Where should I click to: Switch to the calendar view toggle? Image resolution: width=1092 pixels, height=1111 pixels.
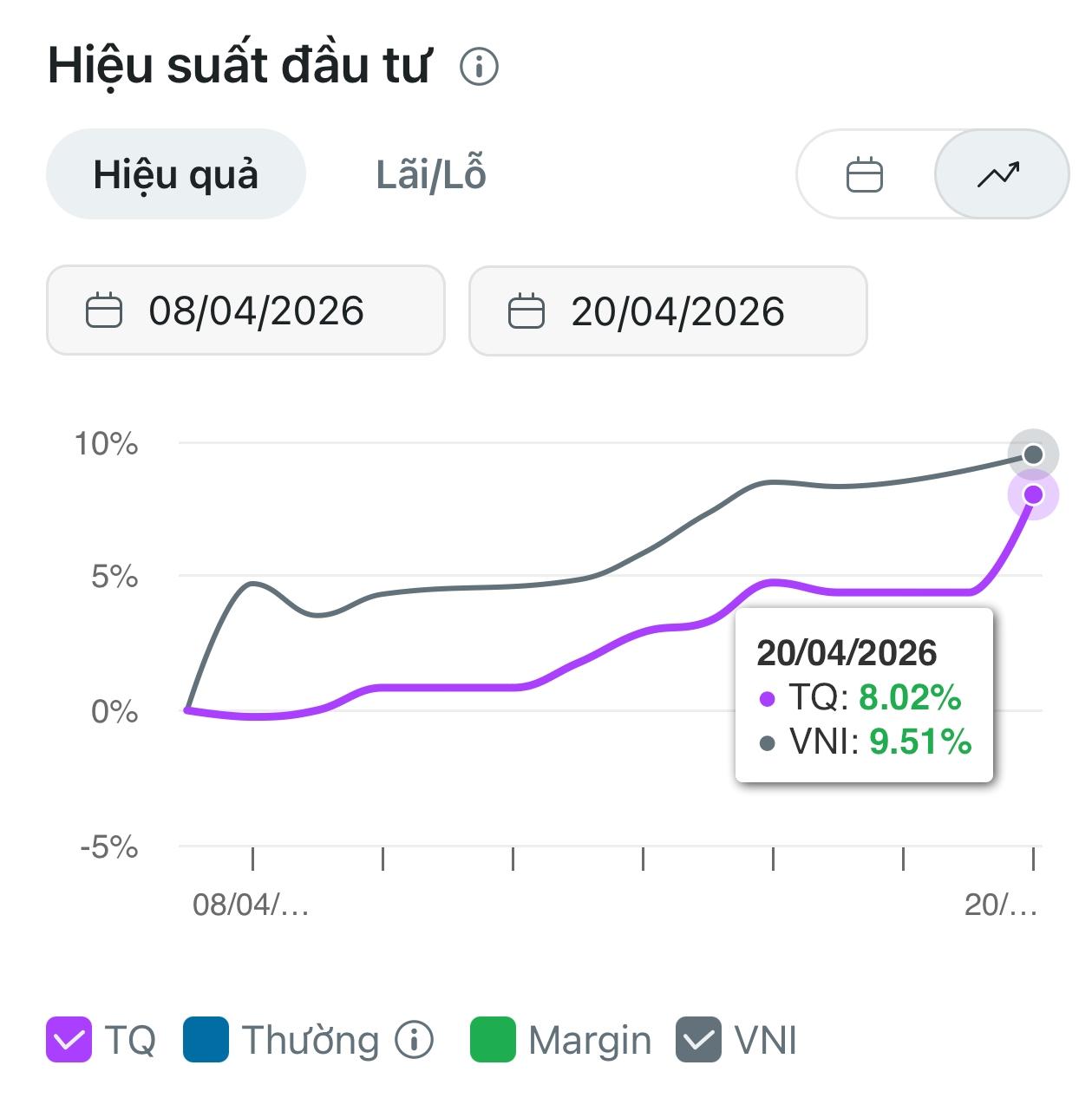[x=864, y=174]
